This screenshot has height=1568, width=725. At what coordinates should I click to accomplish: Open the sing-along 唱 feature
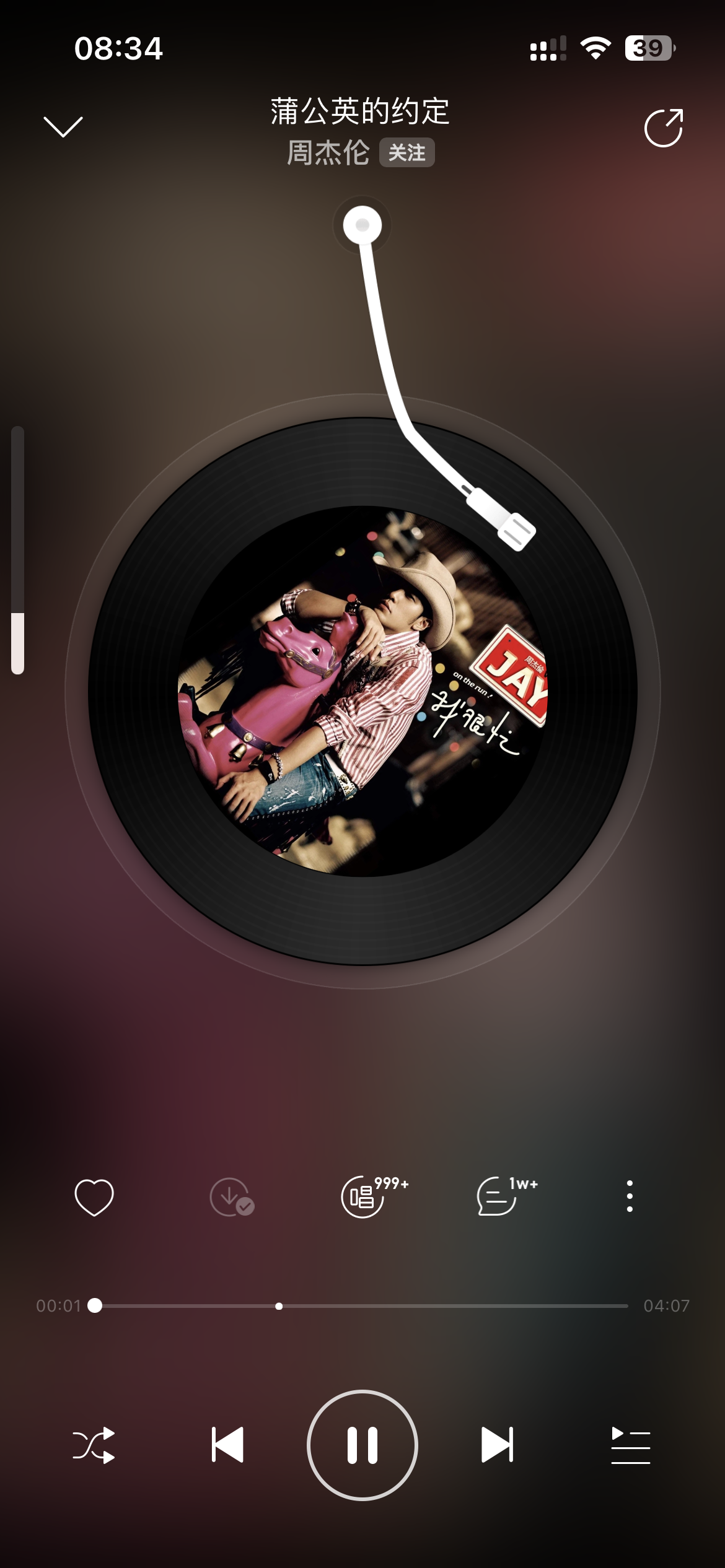click(x=364, y=1196)
